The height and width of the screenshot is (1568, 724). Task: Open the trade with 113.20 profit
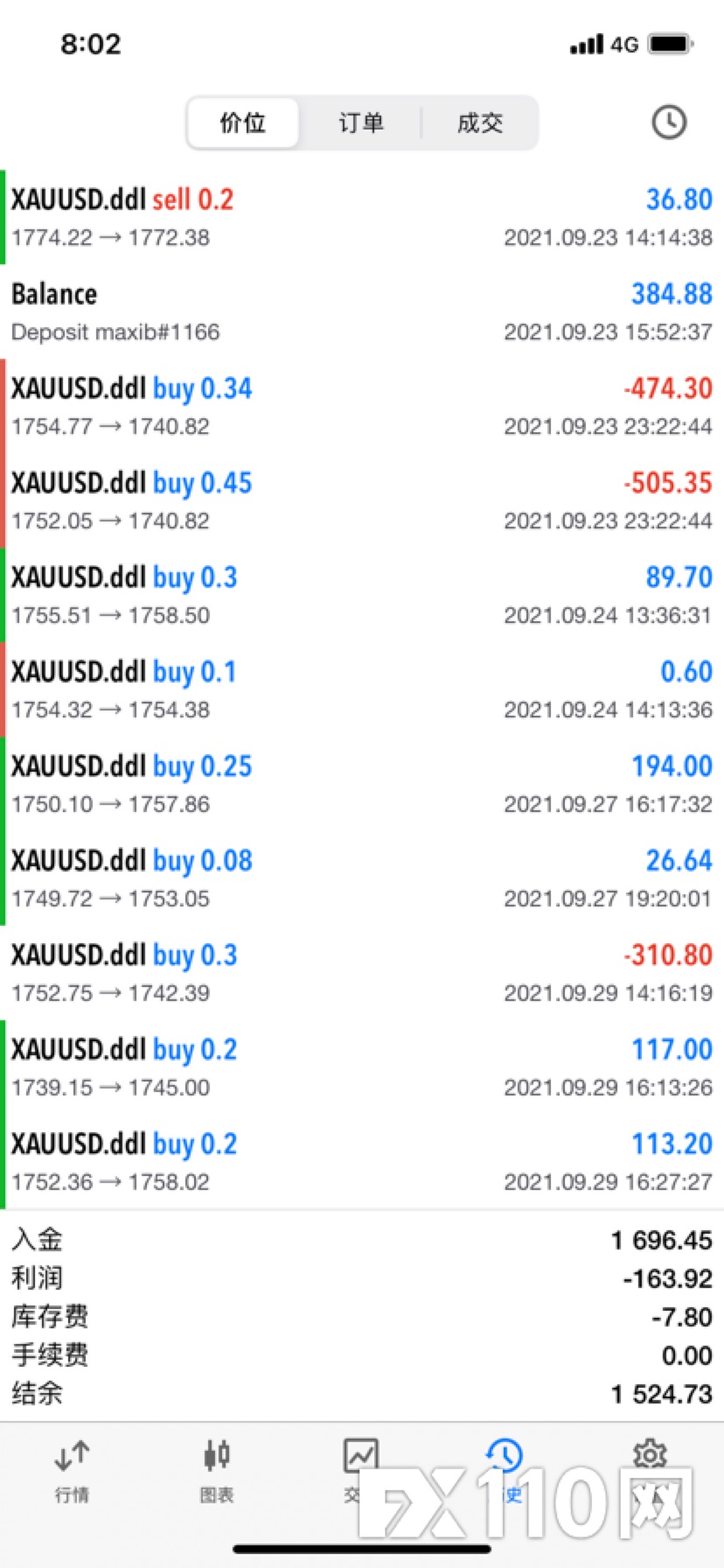click(362, 1162)
